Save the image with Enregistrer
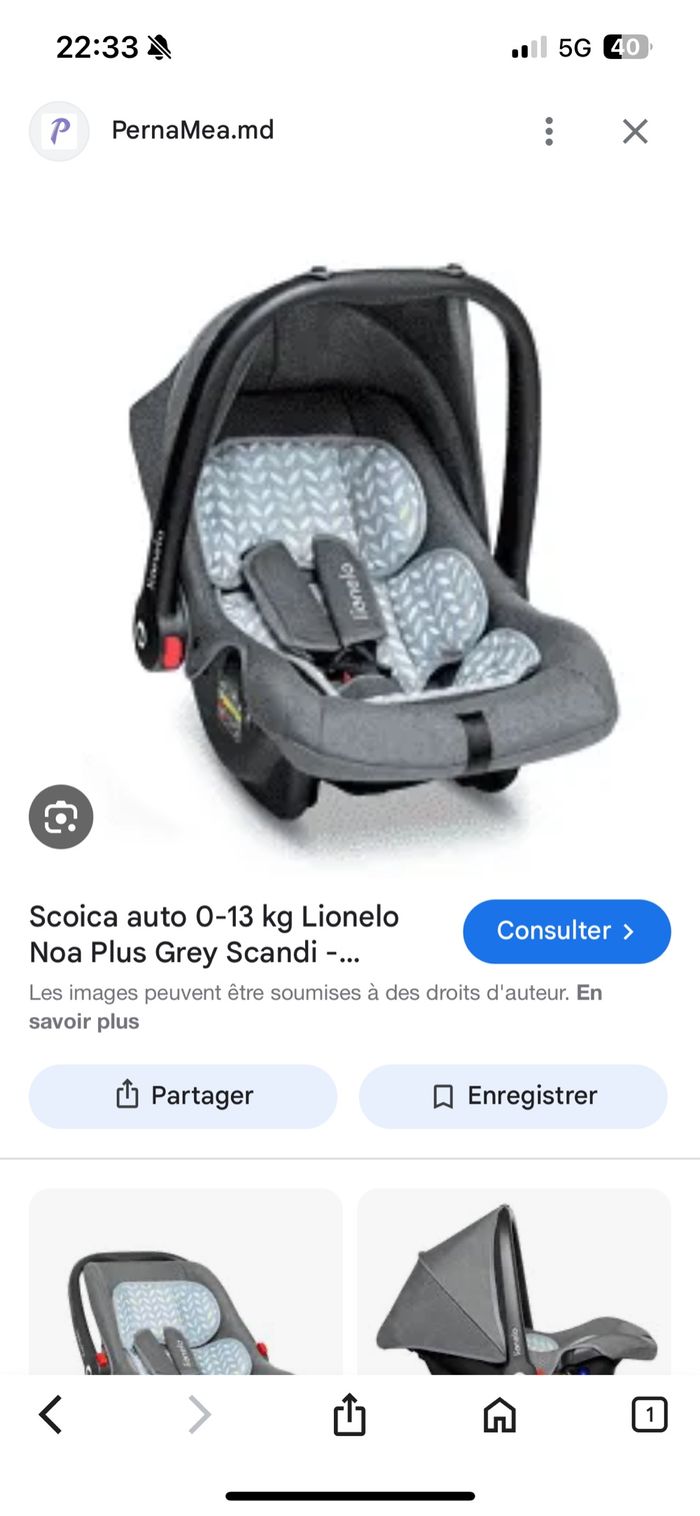The height and width of the screenshot is (1516, 700). (x=513, y=1096)
